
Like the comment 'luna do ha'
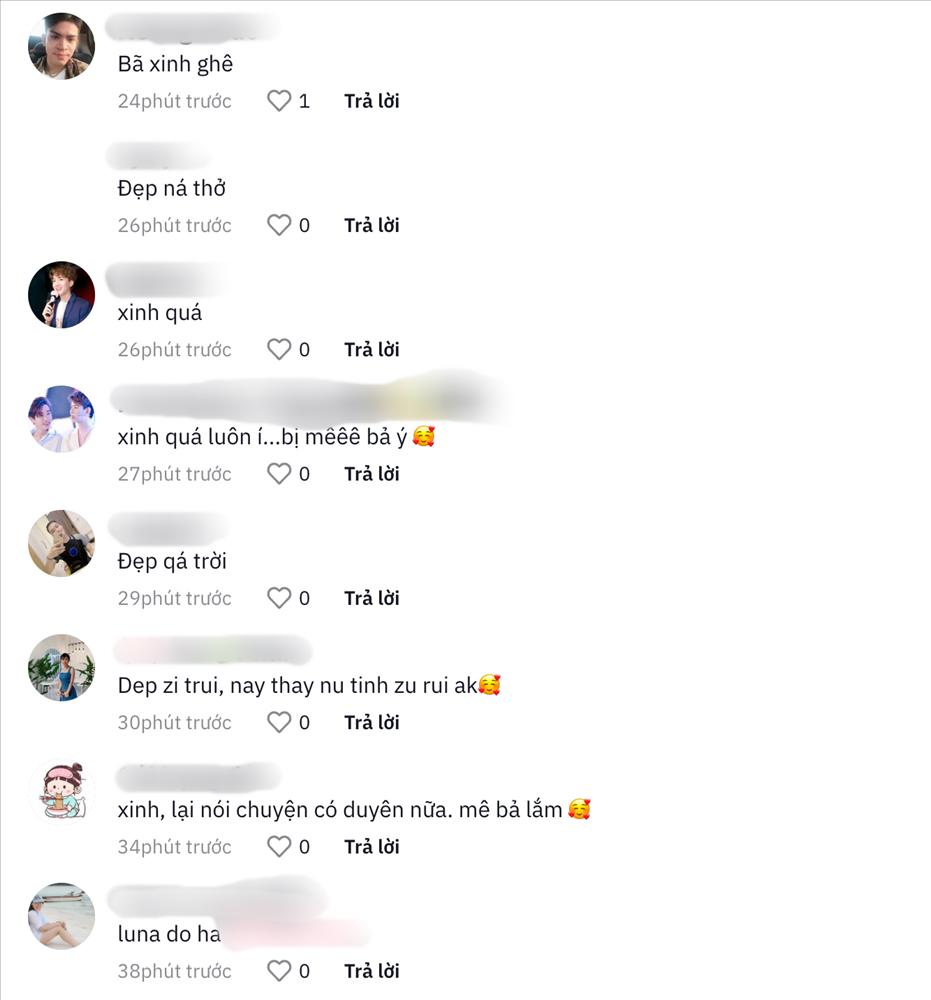tap(279, 971)
